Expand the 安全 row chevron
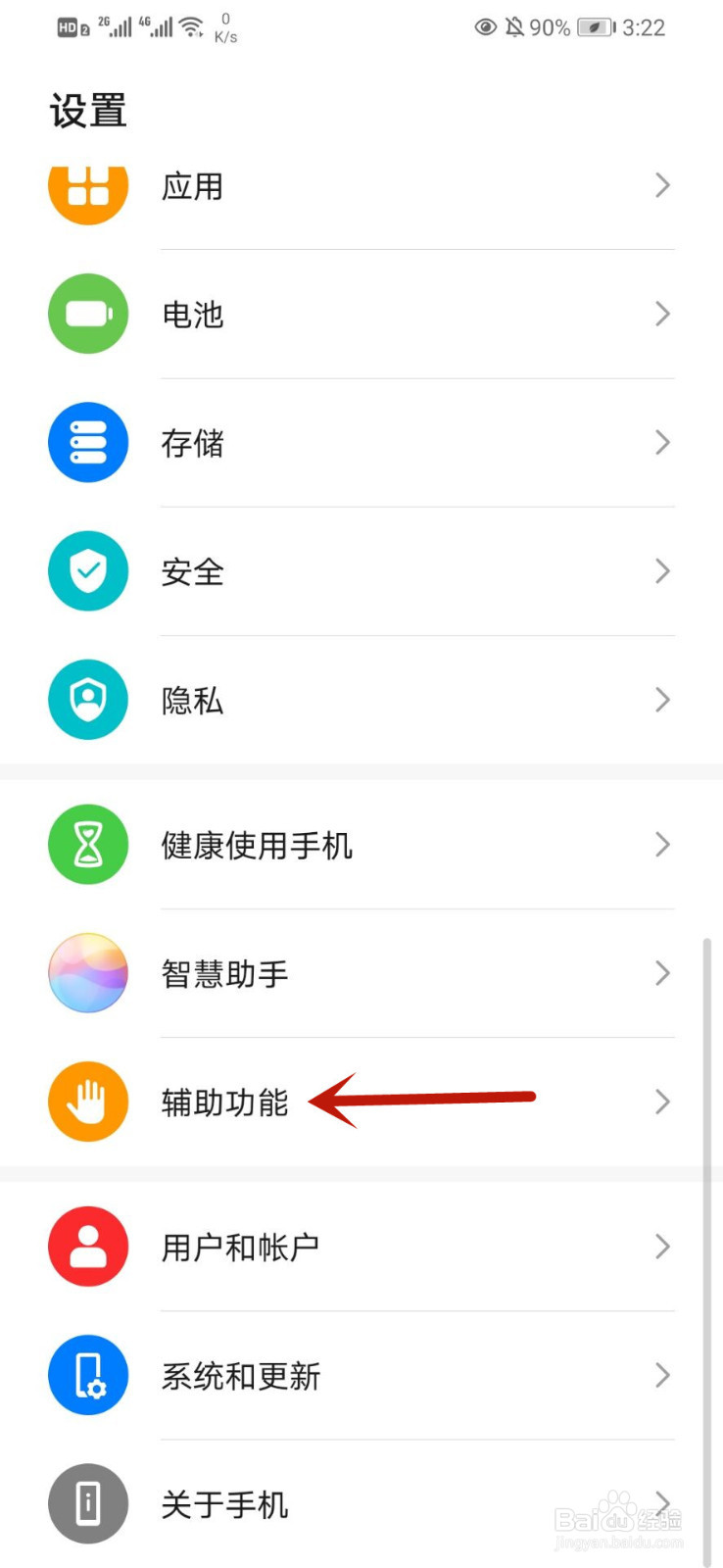Viewport: 723px width, 1568px height. [662, 570]
